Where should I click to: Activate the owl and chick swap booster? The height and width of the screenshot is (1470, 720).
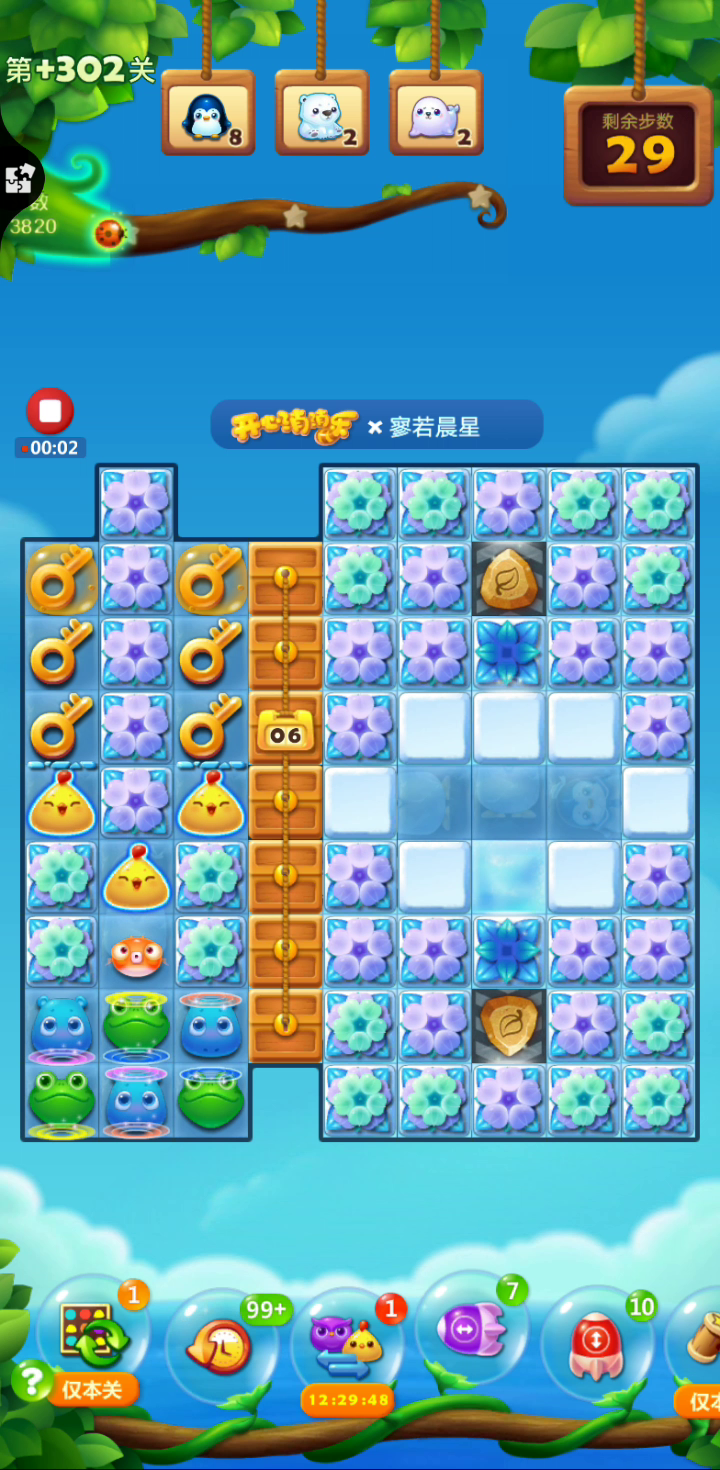point(346,1341)
